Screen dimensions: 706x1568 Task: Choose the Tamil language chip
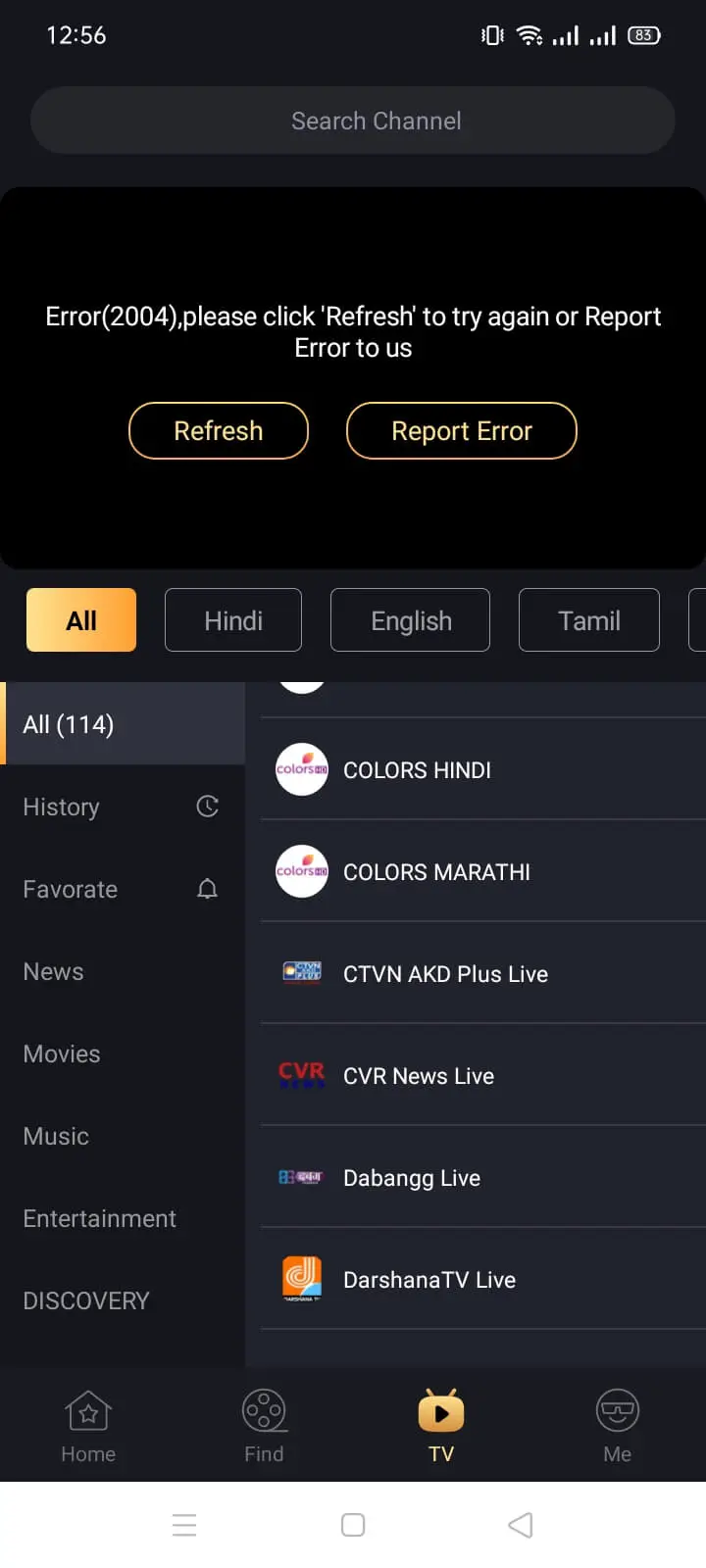pyautogui.click(x=588, y=620)
